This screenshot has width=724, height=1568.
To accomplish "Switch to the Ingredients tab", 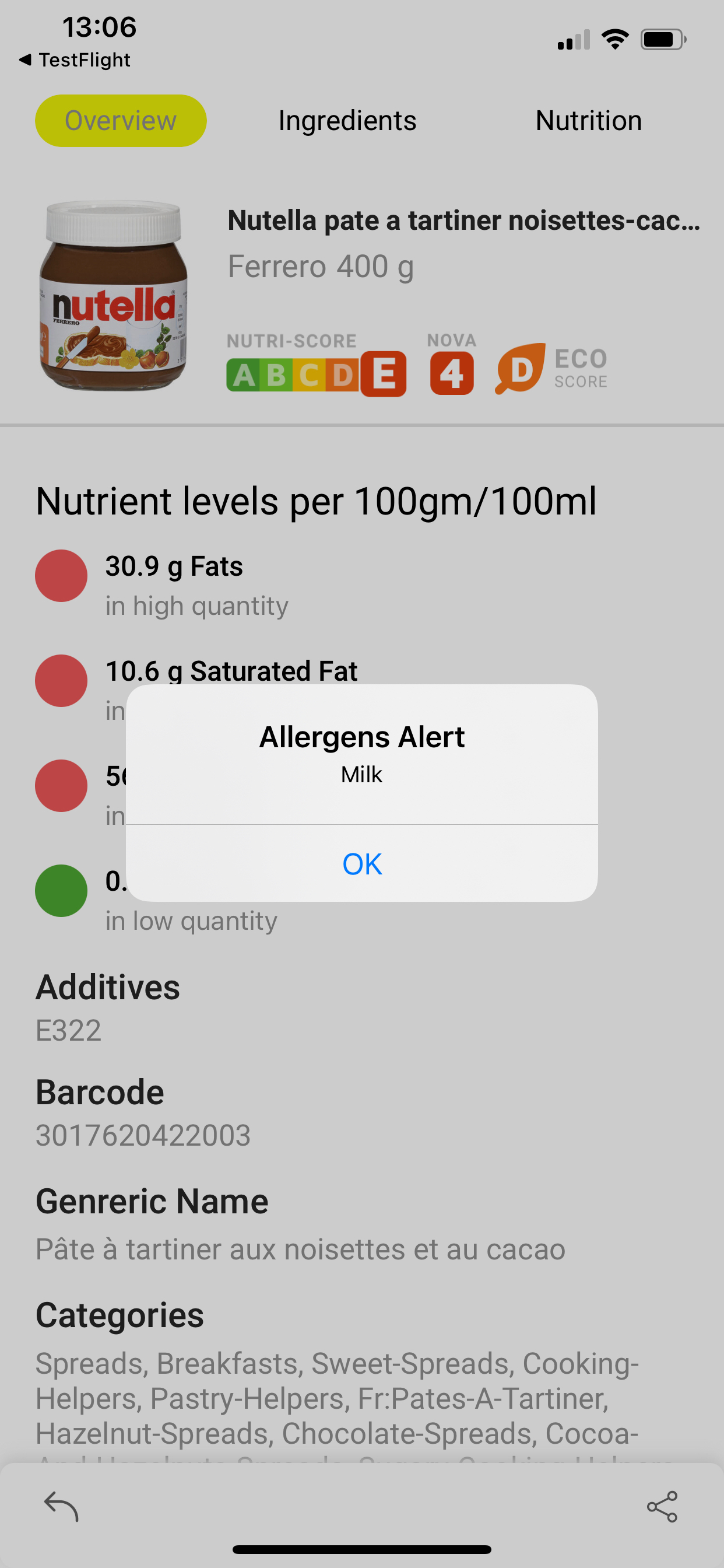I will point(347,121).
